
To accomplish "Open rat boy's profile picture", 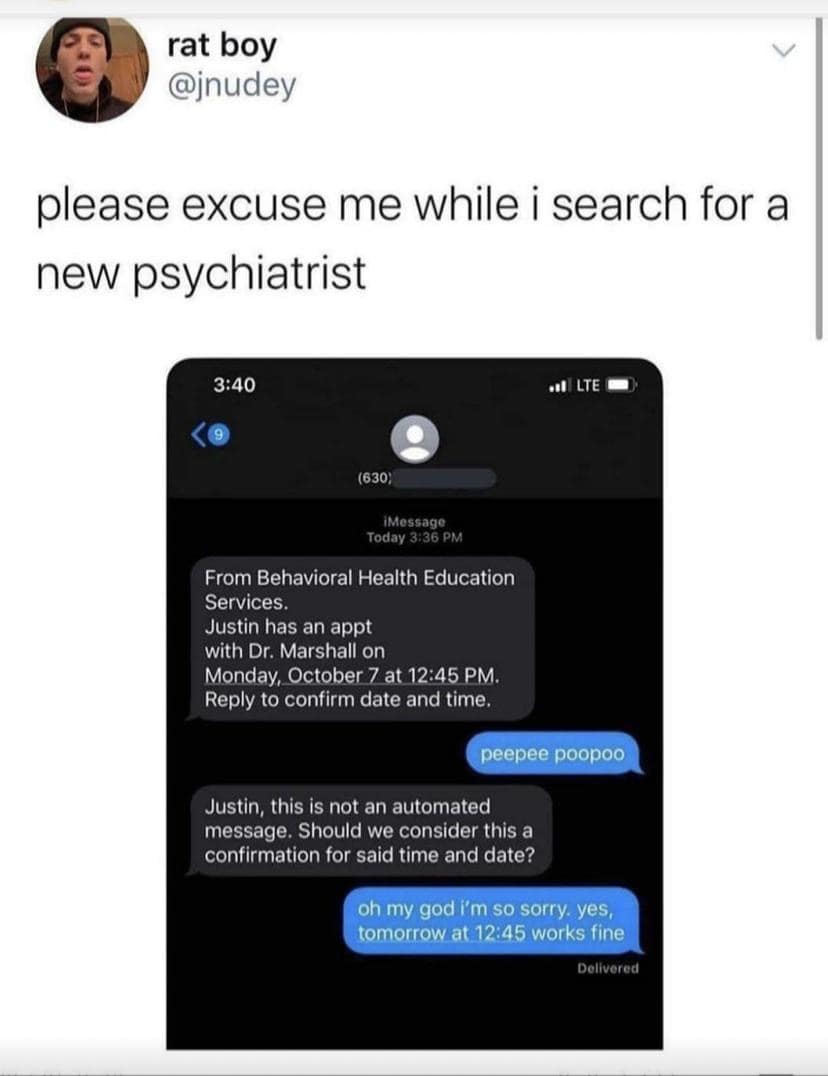I will coord(91,68).
